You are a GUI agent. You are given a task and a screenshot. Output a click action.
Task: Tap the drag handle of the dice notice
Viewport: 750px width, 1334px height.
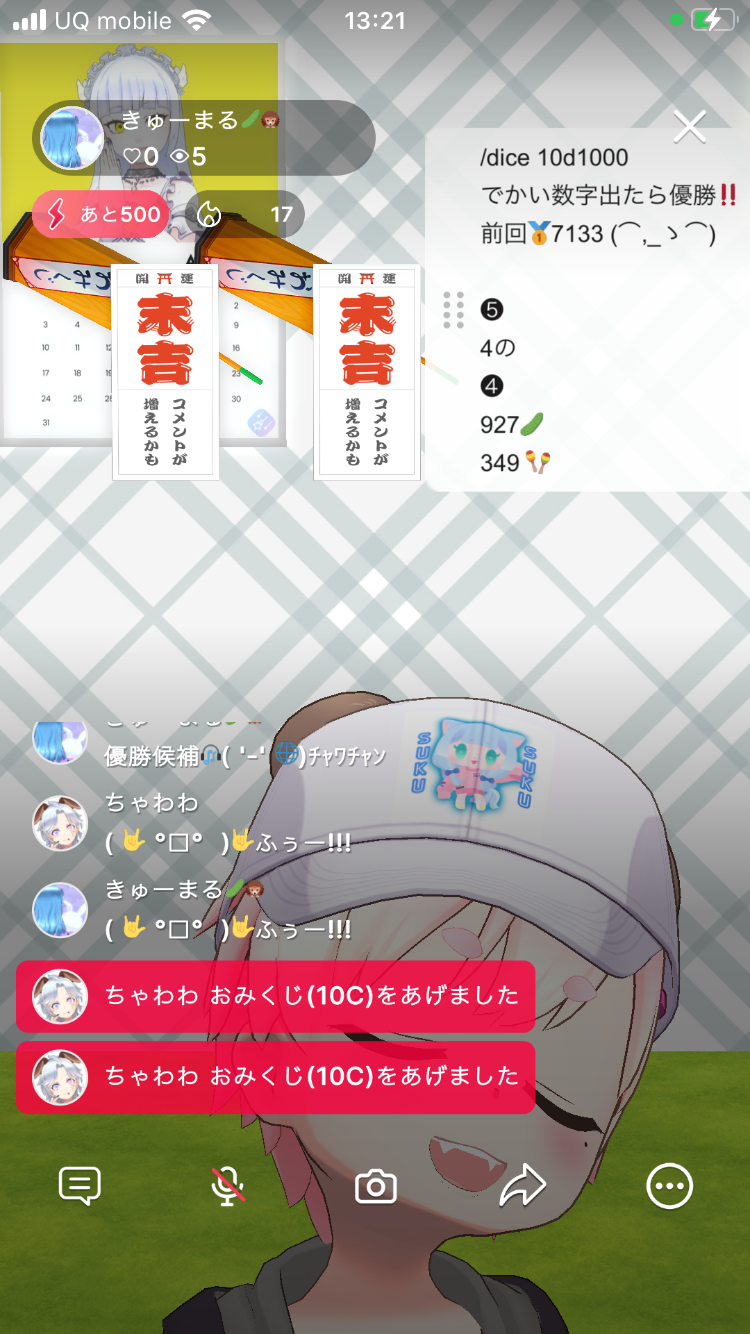[x=453, y=310]
